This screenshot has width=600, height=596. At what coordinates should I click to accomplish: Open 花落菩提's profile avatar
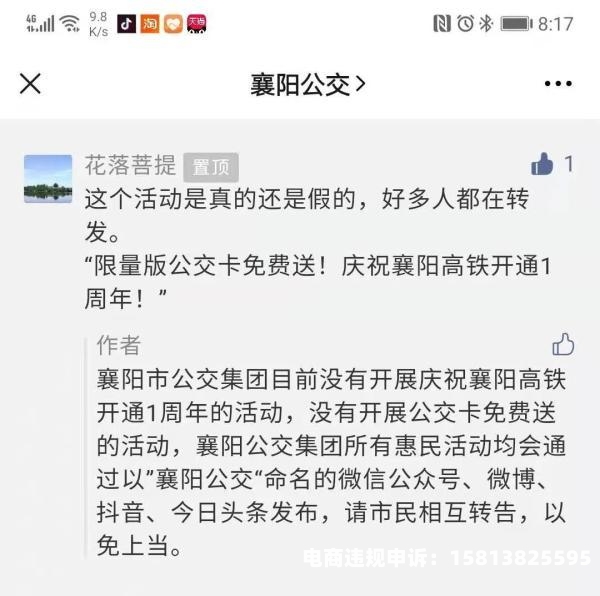(48, 179)
